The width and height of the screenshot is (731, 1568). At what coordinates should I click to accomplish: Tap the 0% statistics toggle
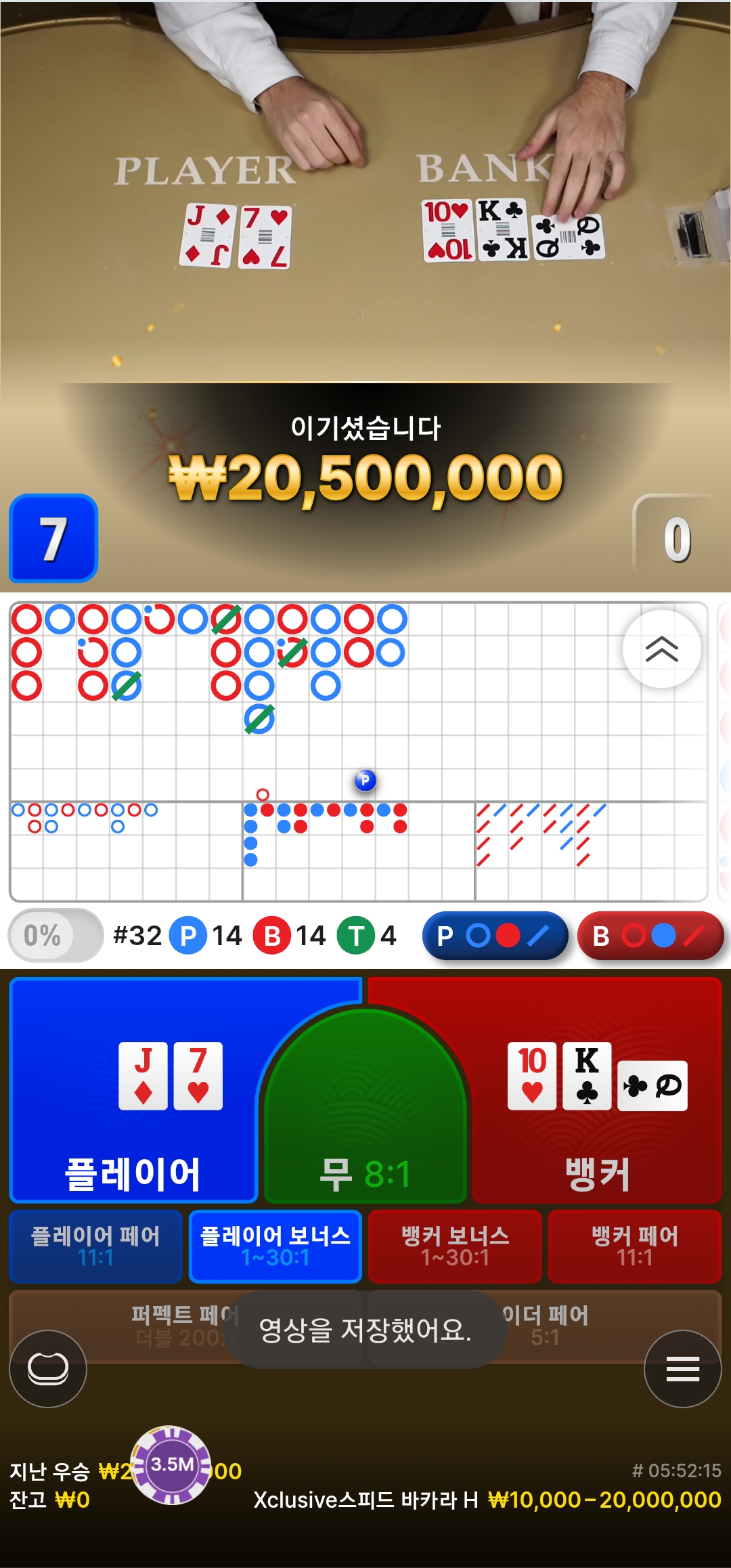tap(56, 936)
